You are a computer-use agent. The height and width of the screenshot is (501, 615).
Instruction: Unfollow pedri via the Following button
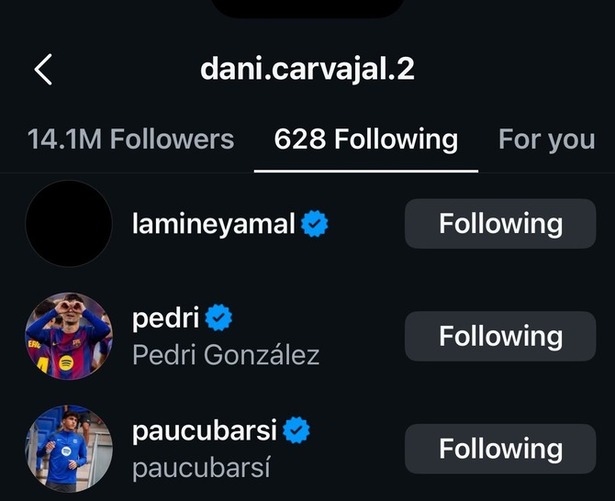coord(500,336)
